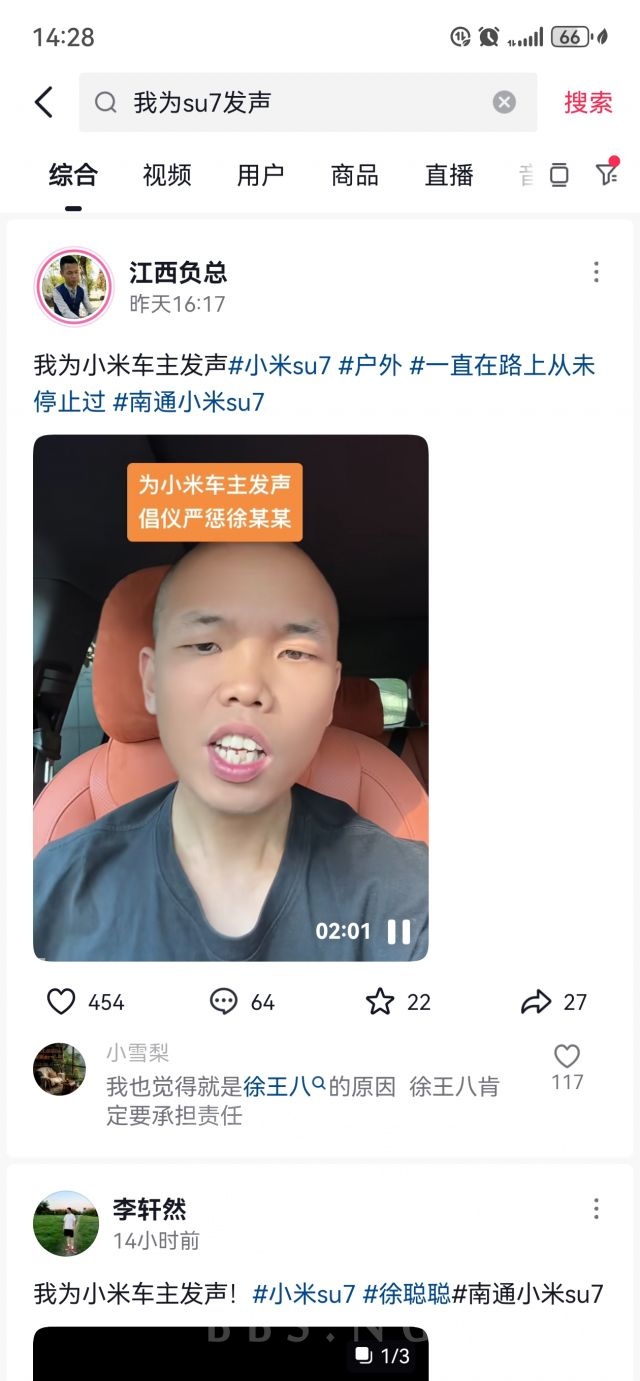
Task: Open overflow menu on 江西负总's post
Action: (x=596, y=272)
